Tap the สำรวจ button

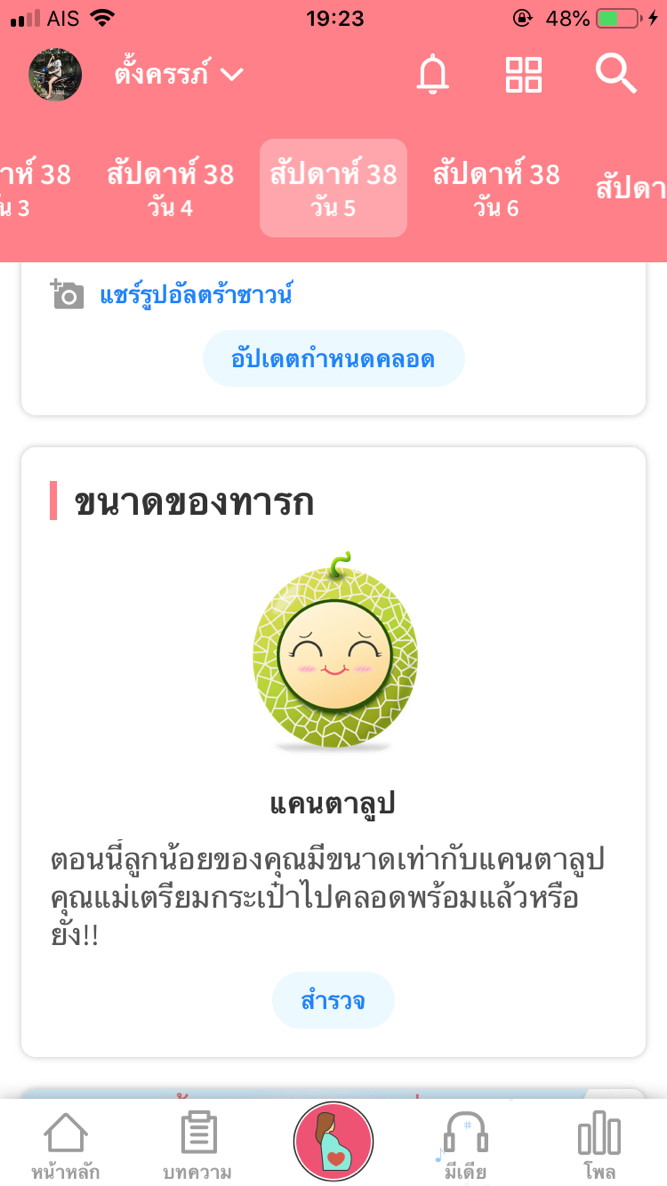point(333,1000)
